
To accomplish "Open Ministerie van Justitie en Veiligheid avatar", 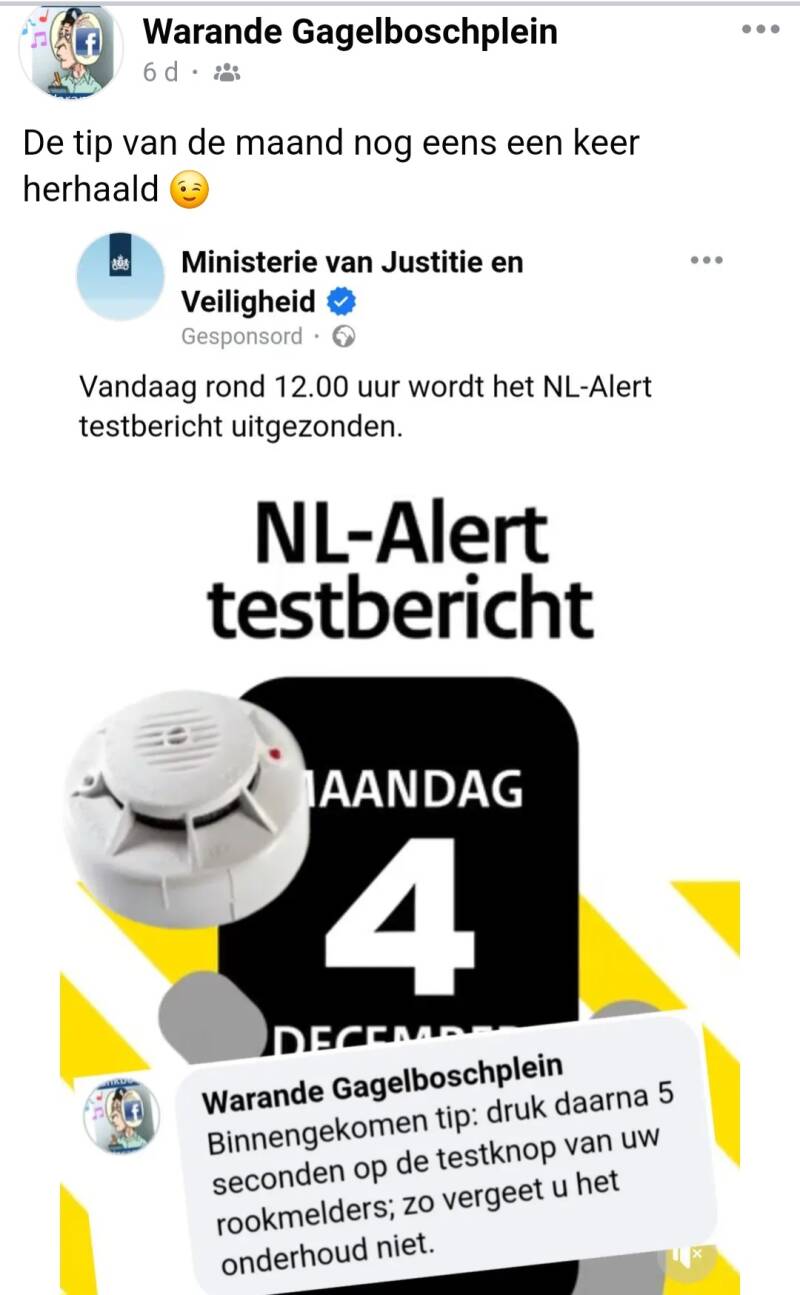I will click(120, 277).
